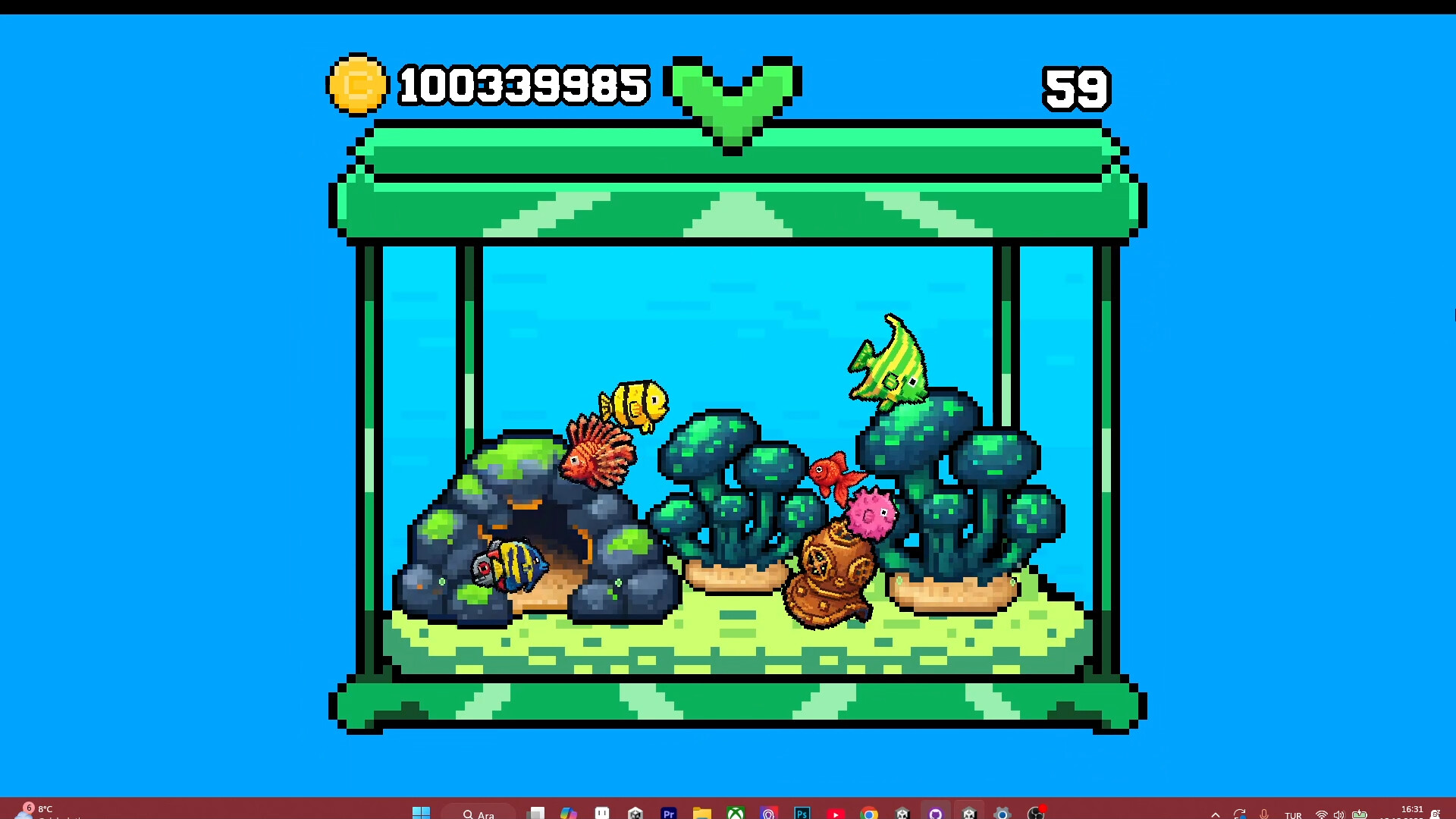The height and width of the screenshot is (819, 1456).
Task: Open the taskbar search box
Action: (479, 814)
